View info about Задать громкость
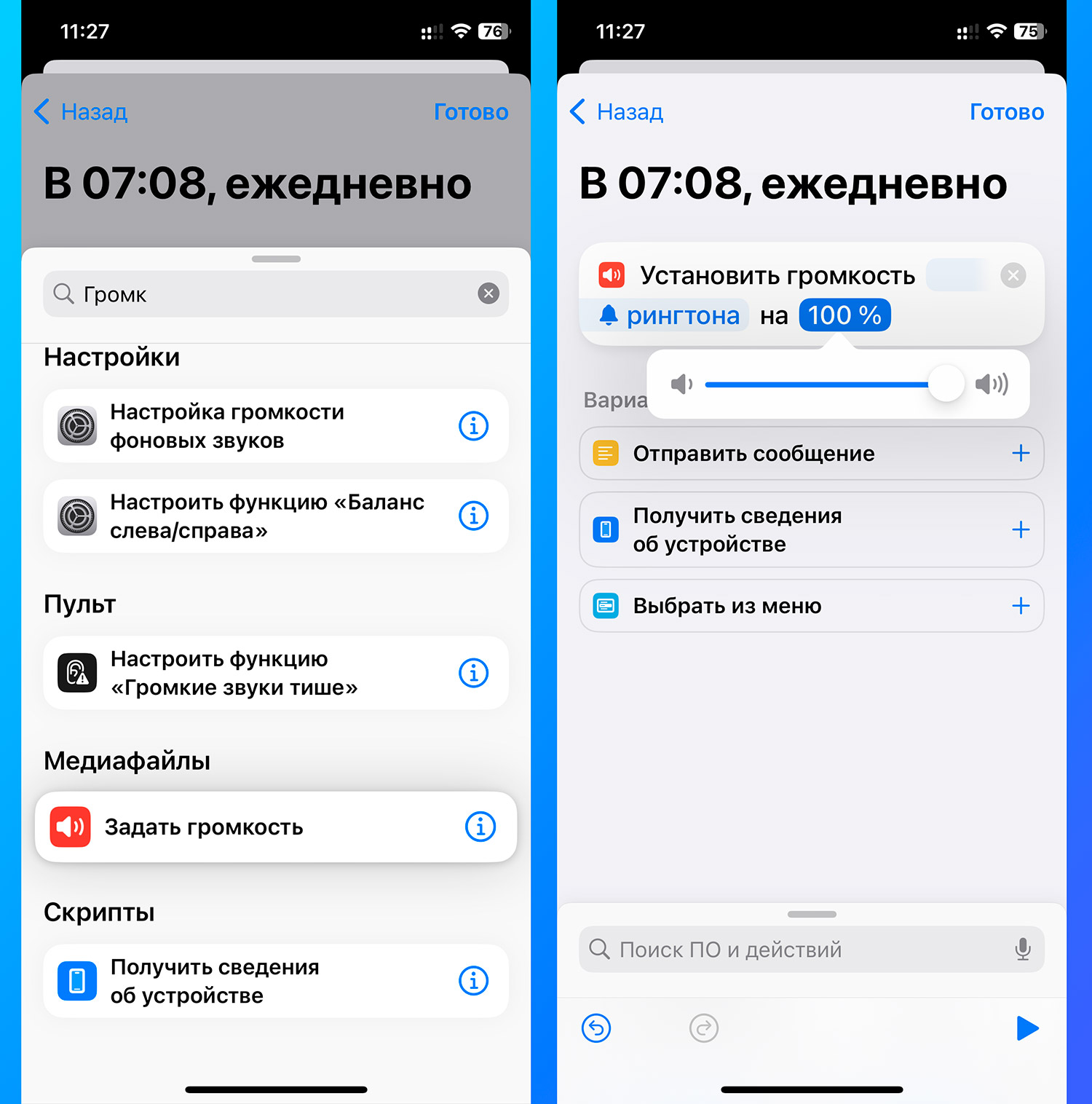1092x1104 pixels. click(x=480, y=827)
